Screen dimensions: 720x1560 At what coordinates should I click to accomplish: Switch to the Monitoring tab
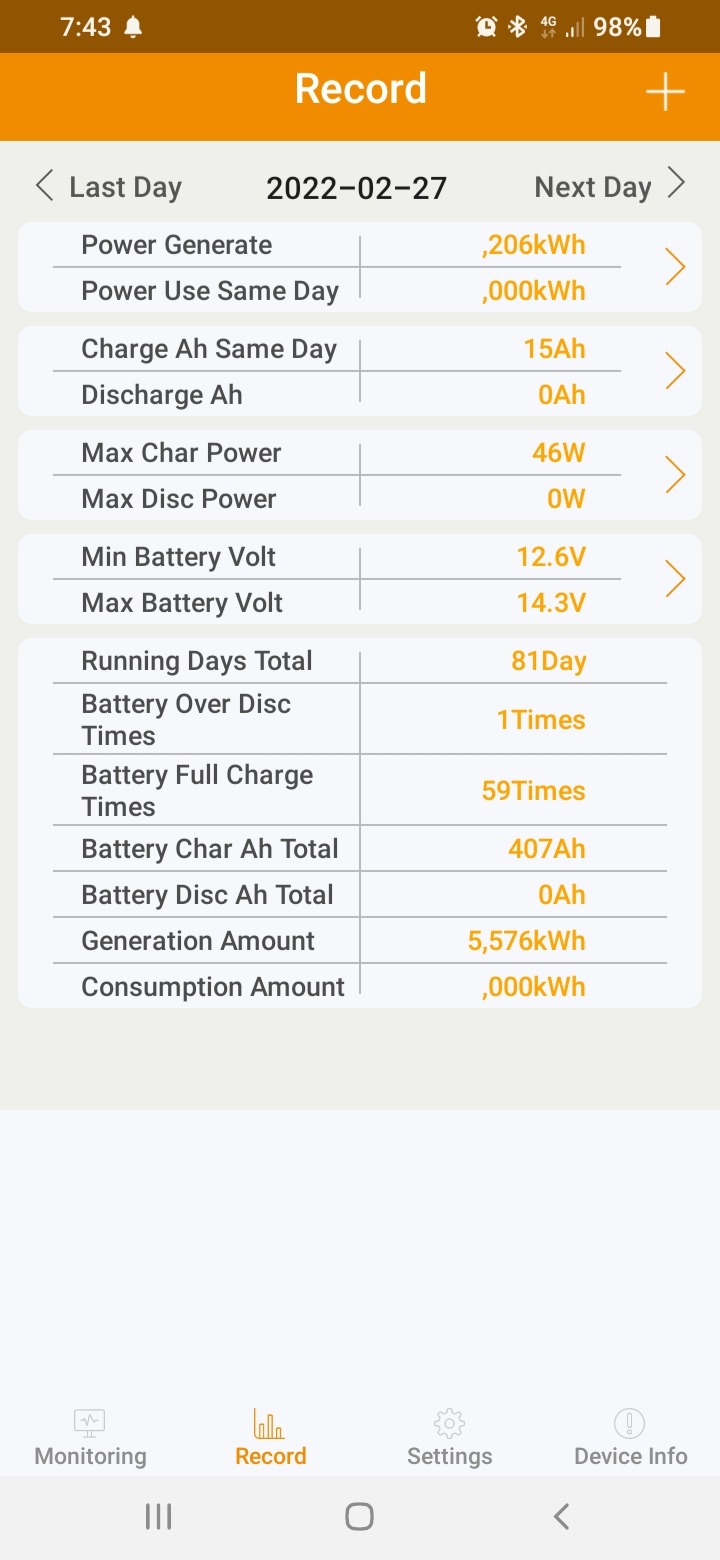(x=90, y=1438)
